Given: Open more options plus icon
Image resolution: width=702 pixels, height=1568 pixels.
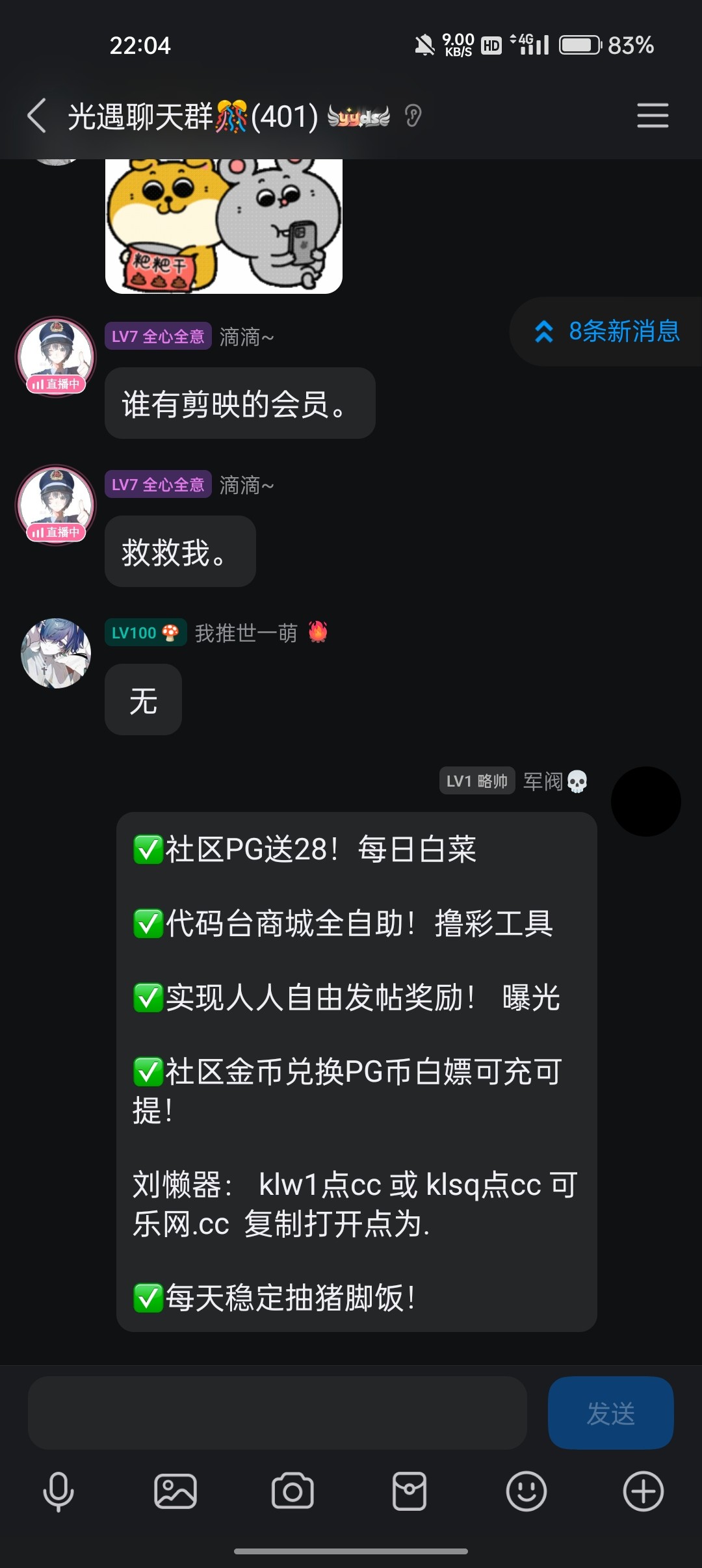Looking at the screenshot, I should tap(643, 1491).
